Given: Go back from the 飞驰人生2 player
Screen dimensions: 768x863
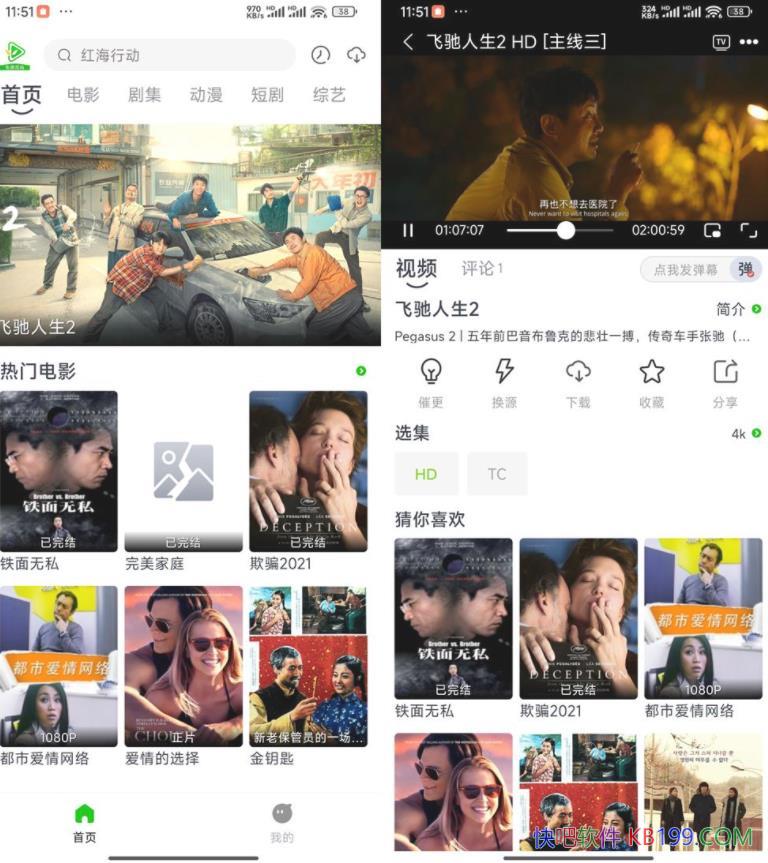Looking at the screenshot, I should pyautogui.click(x=408, y=42).
